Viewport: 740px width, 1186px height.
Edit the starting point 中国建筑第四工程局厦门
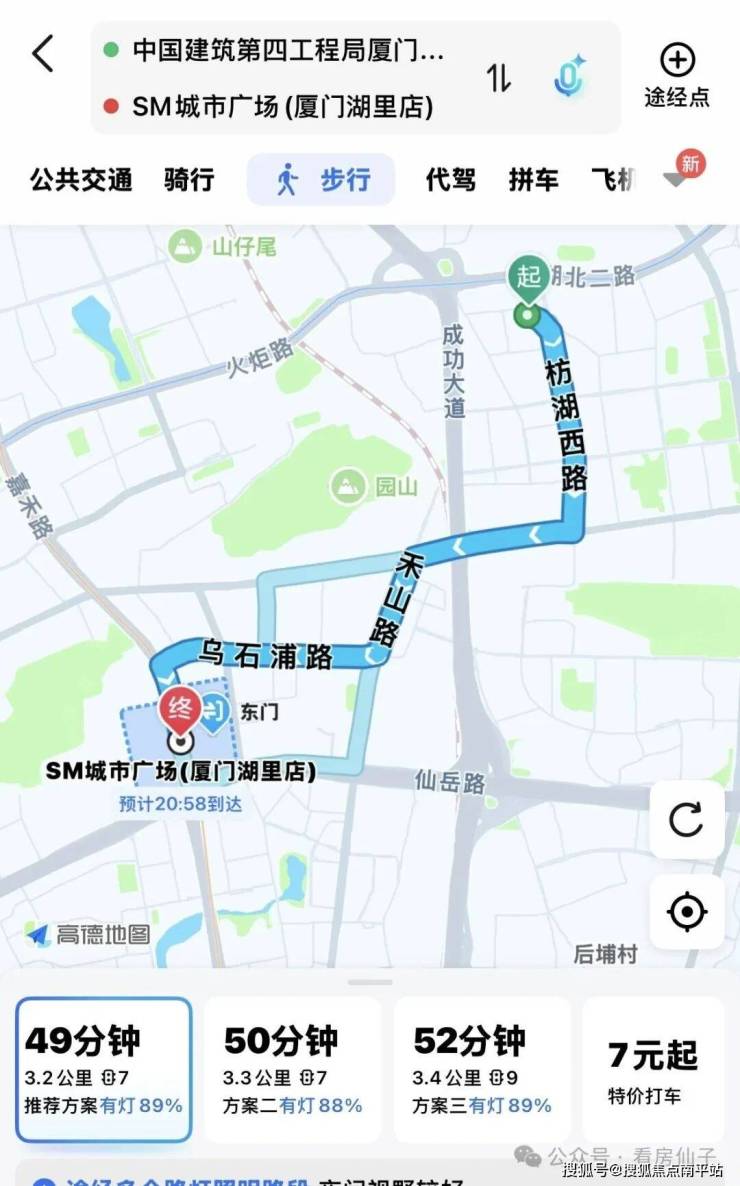(288, 51)
